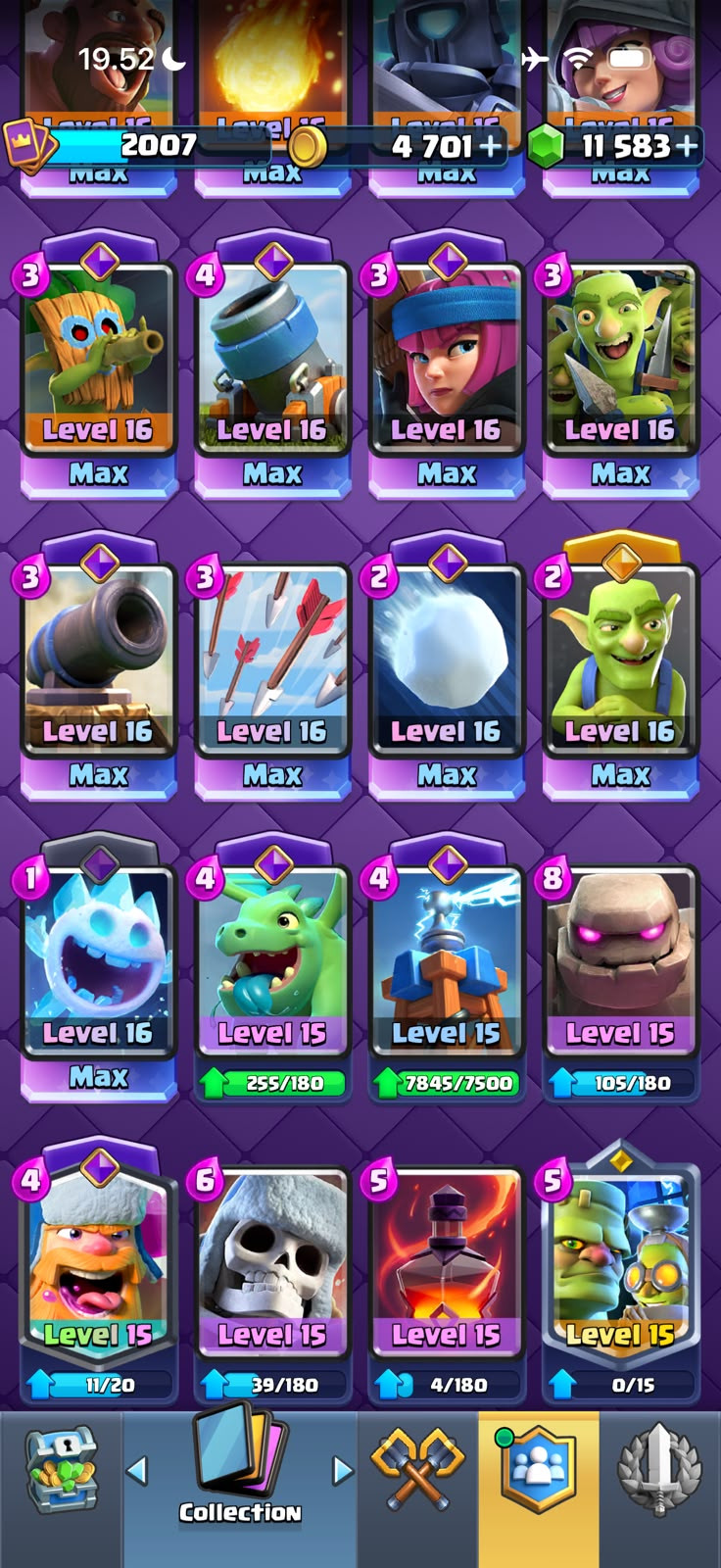Switch to the Shop chest tab

(61, 1470)
